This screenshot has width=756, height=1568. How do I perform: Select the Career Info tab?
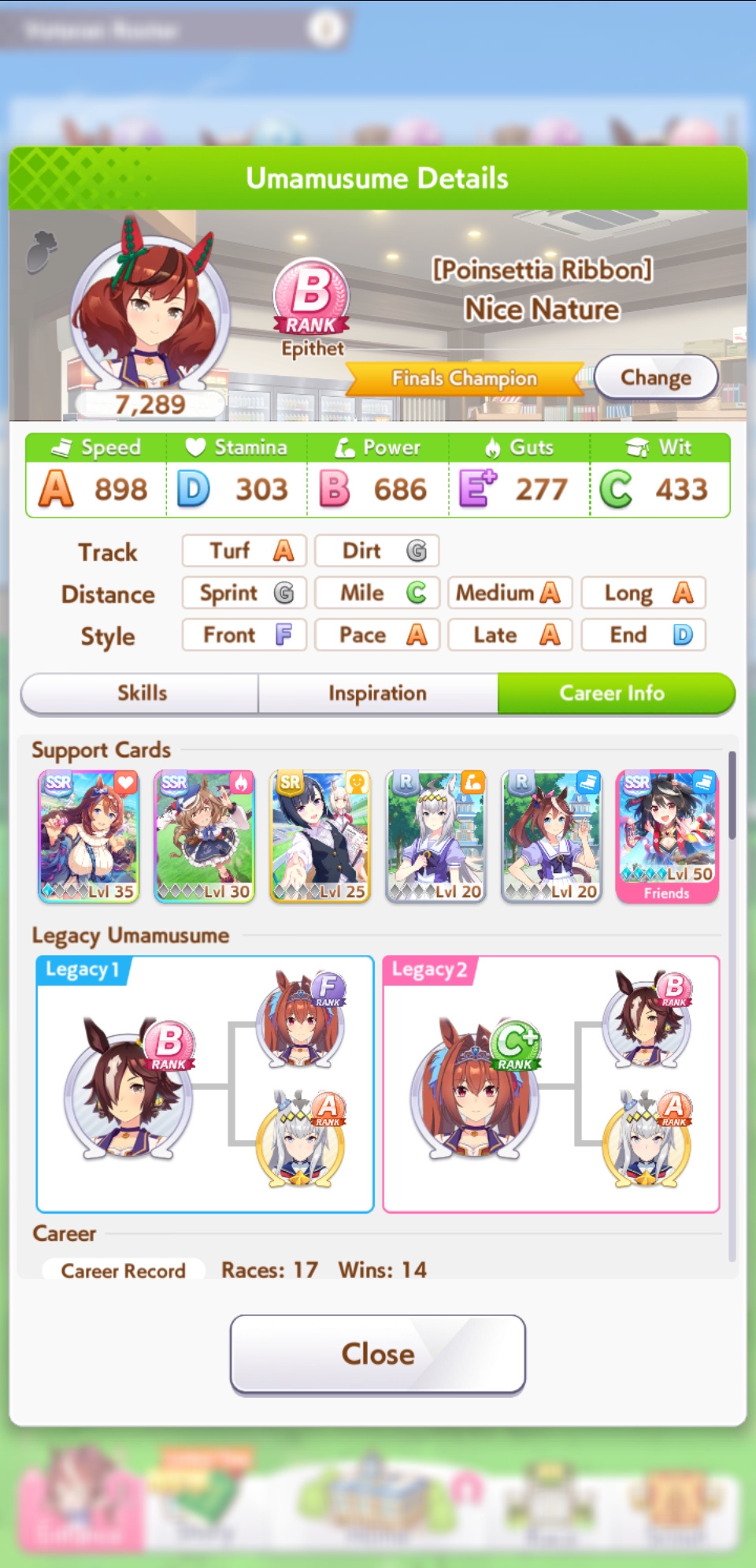click(x=613, y=693)
